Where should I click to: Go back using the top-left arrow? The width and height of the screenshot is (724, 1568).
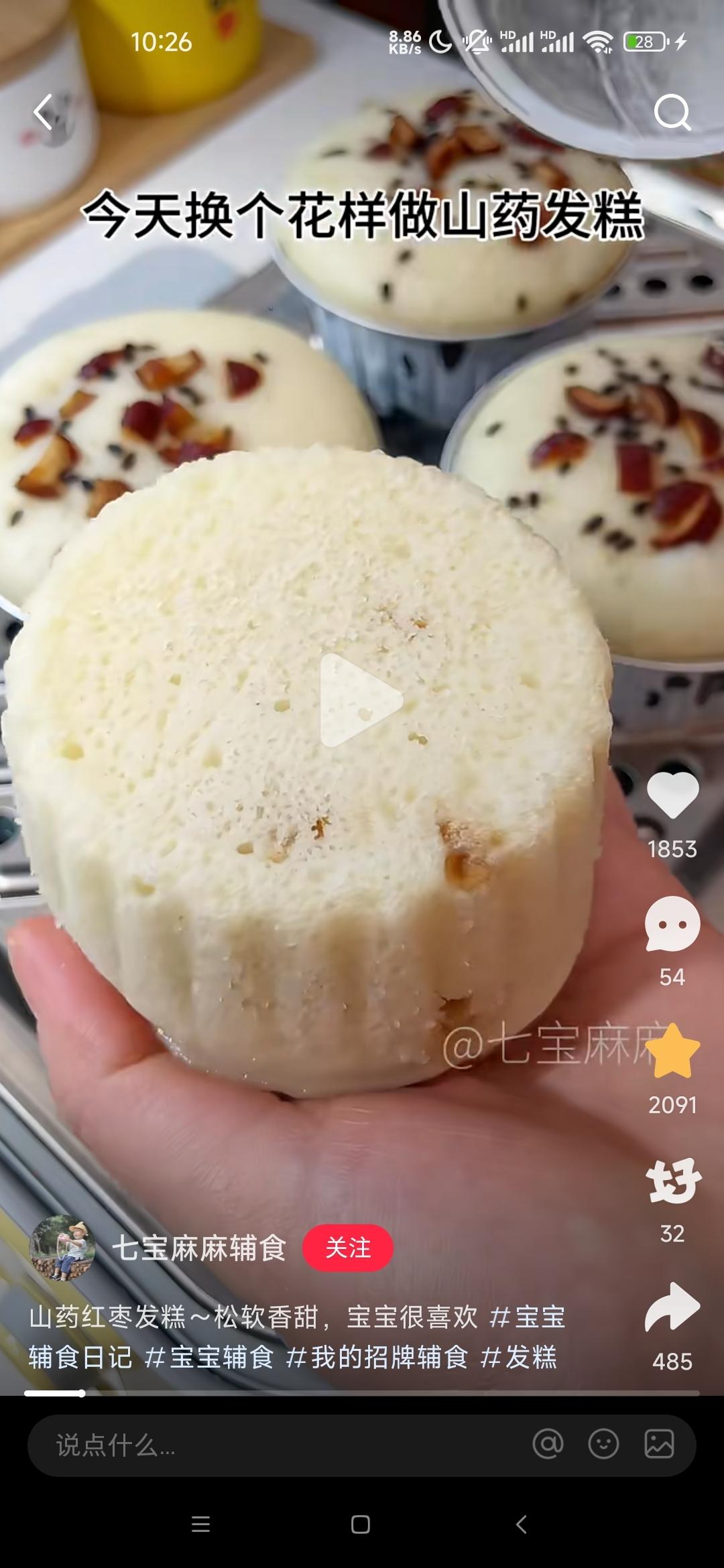[x=44, y=111]
